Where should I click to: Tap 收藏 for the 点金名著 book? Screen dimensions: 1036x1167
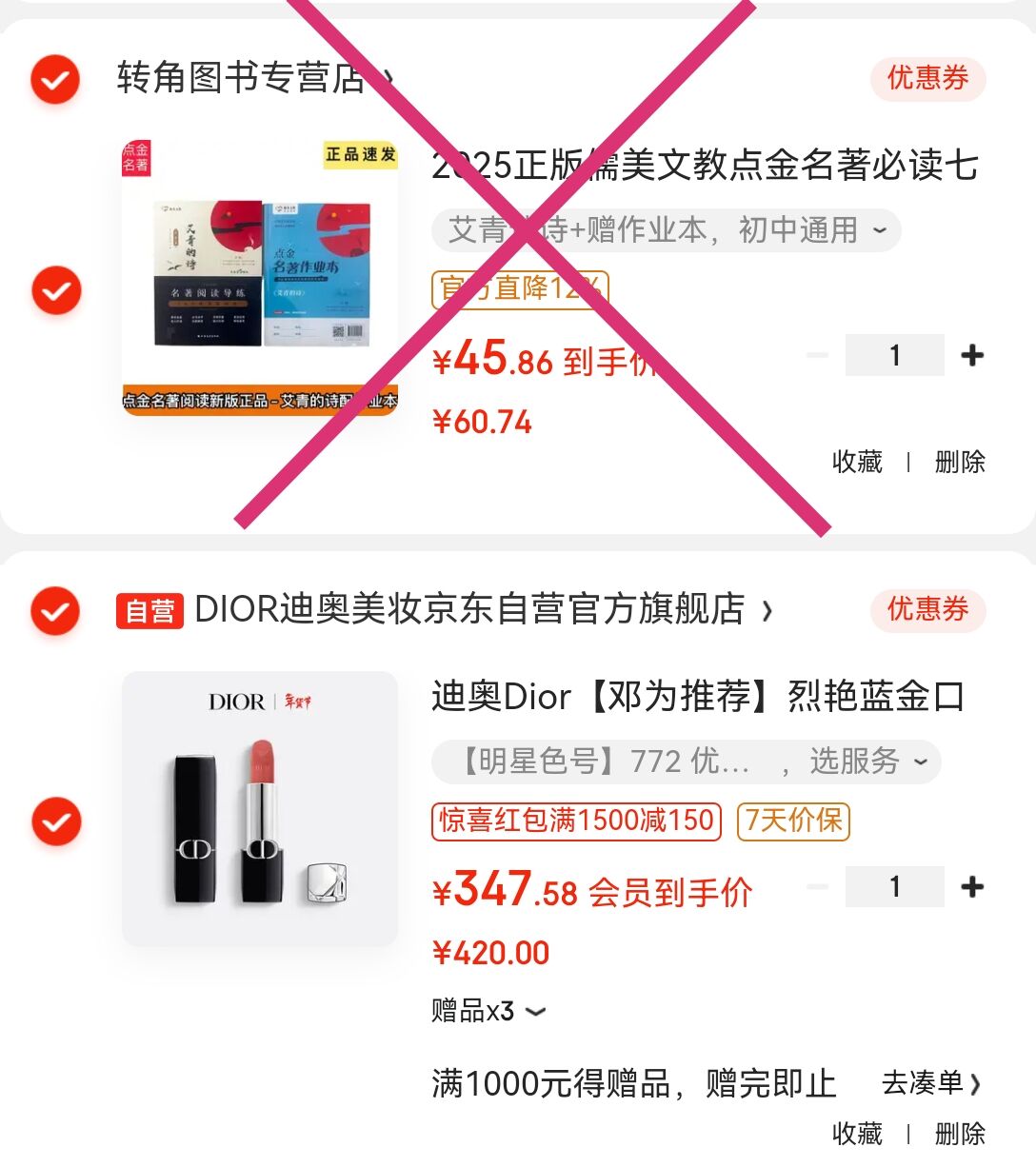pyautogui.click(x=857, y=463)
